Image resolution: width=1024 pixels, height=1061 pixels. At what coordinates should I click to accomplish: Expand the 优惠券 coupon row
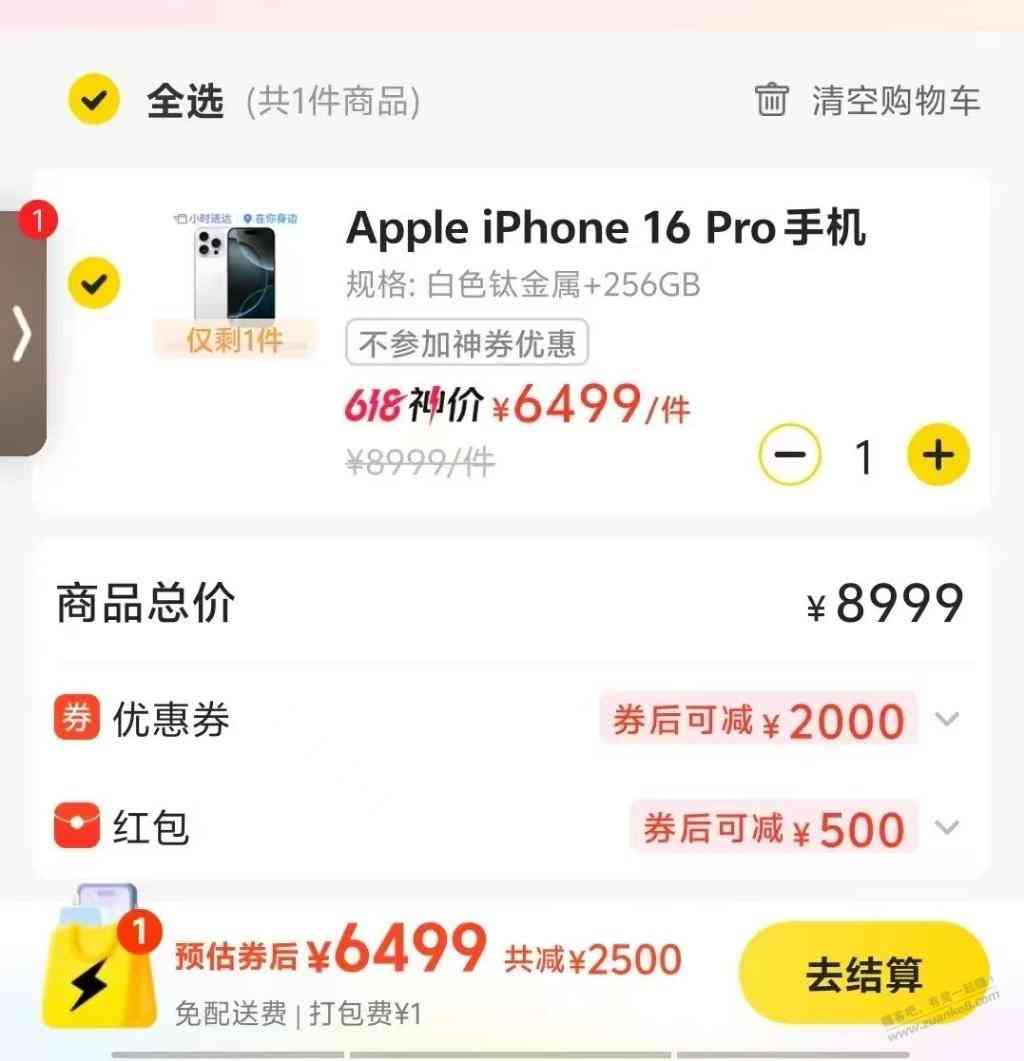pos(946,719)
